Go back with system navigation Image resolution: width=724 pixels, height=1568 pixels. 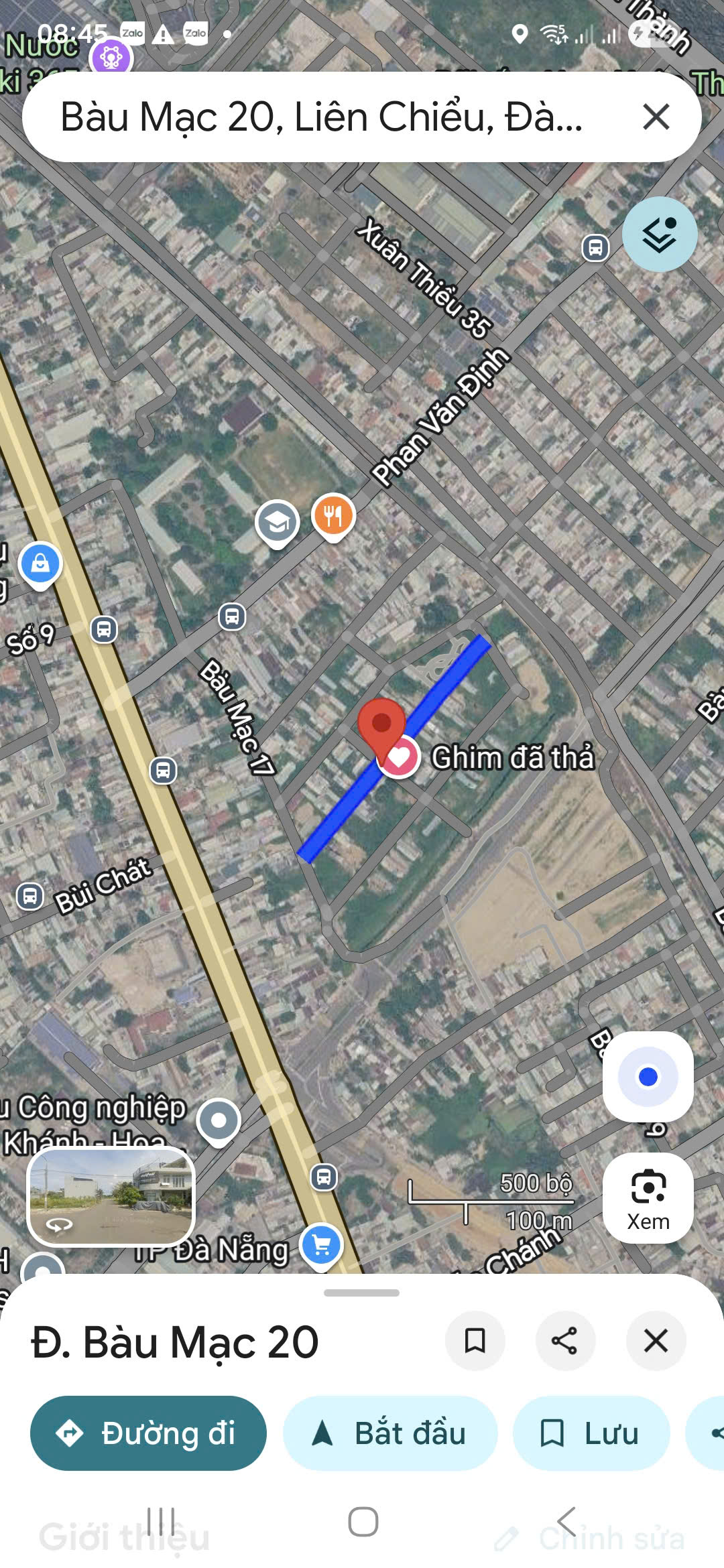[x=566, y=1522]
